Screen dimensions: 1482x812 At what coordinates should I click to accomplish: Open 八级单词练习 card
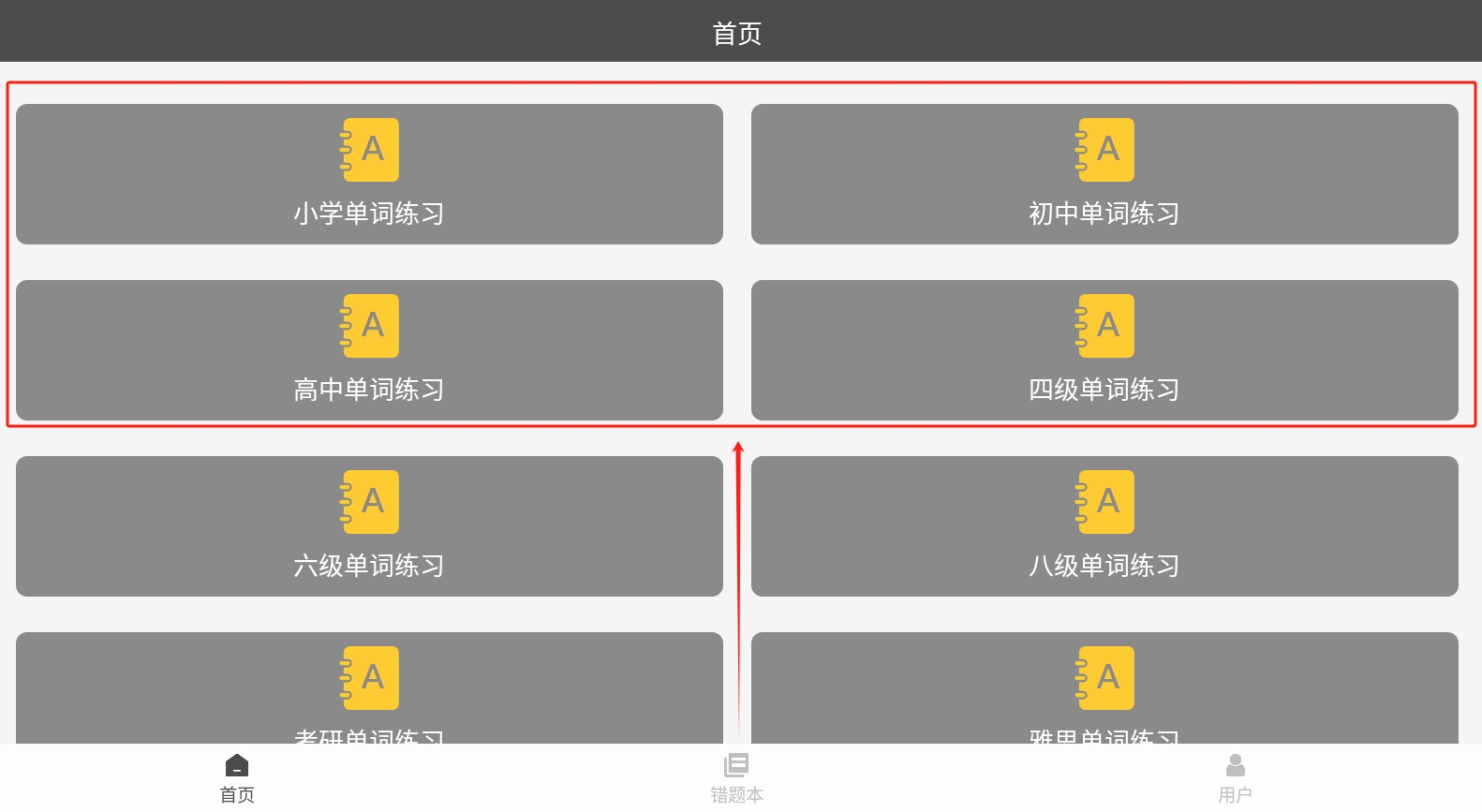pos(1104,526)
